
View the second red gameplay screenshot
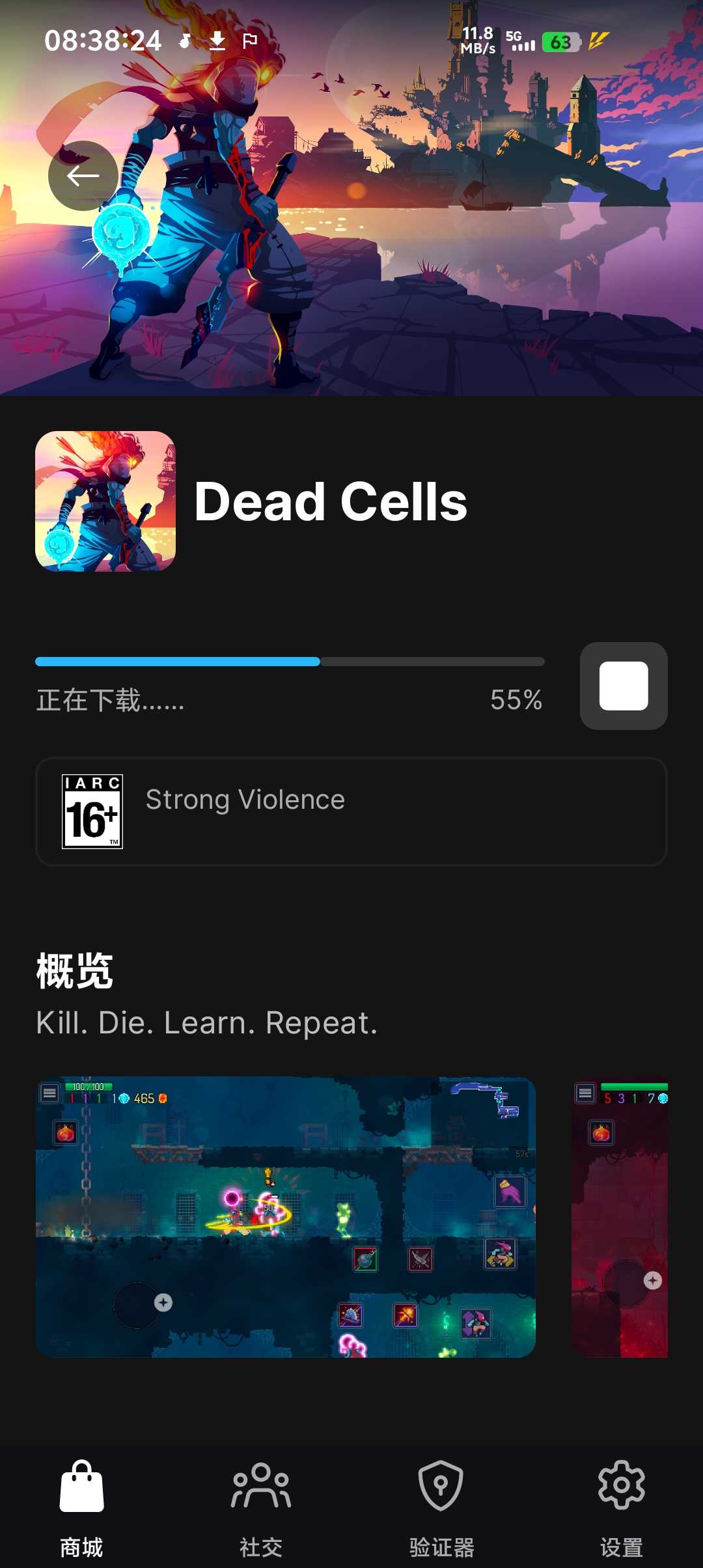[620, 1216]
